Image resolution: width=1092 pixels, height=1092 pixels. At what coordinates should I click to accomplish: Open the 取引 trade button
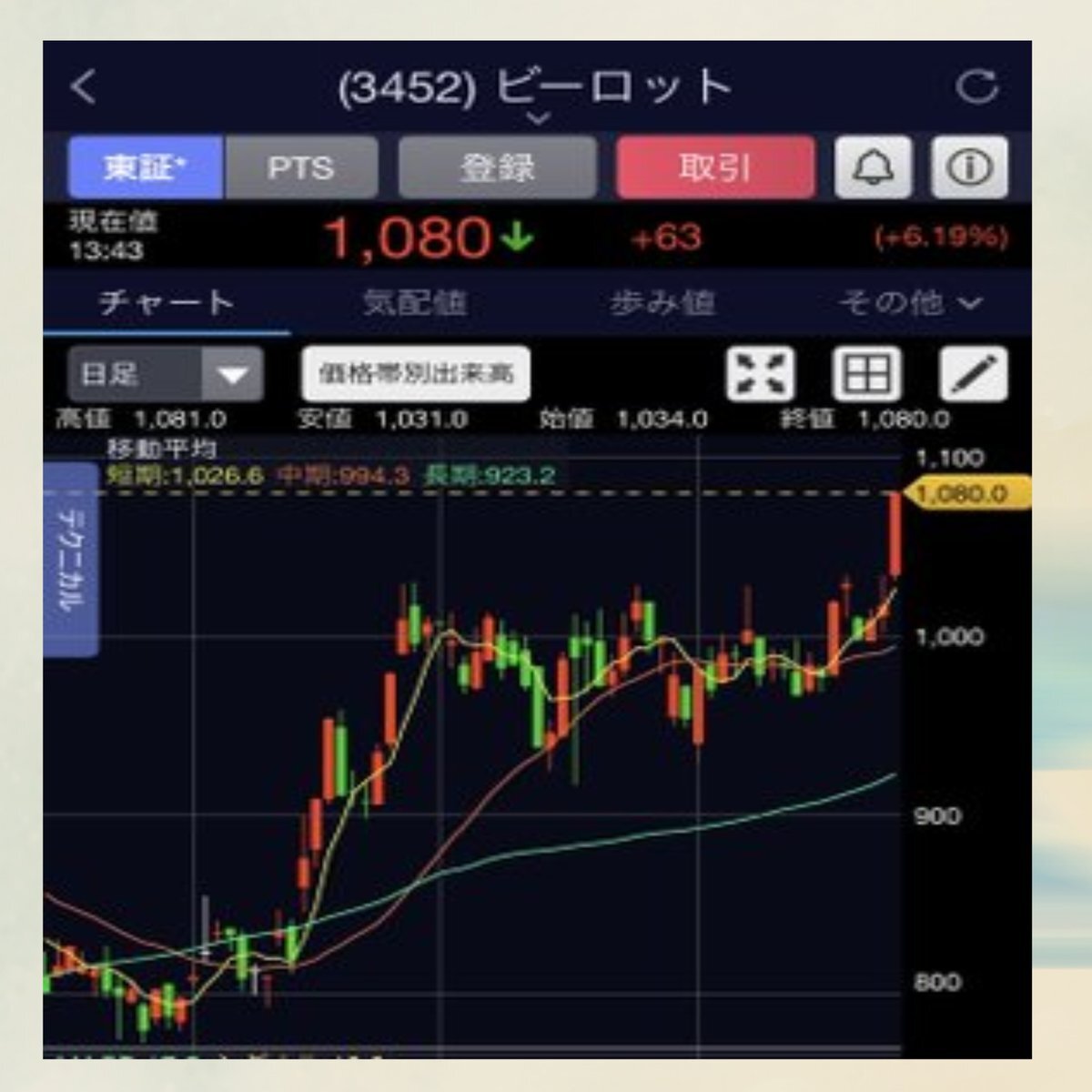pyautogui.click(x=714, y=167)
